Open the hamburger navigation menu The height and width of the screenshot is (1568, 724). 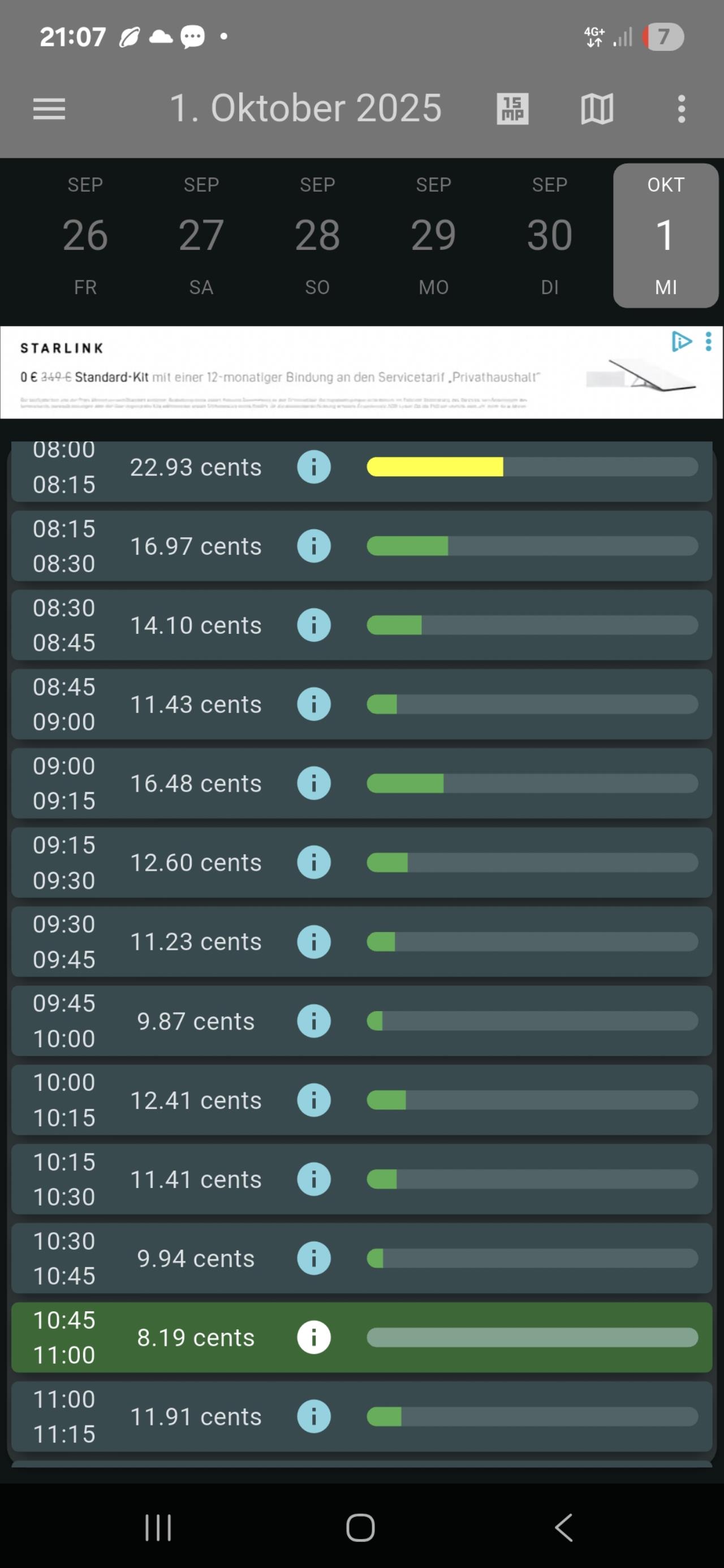(x=49, y=109)
